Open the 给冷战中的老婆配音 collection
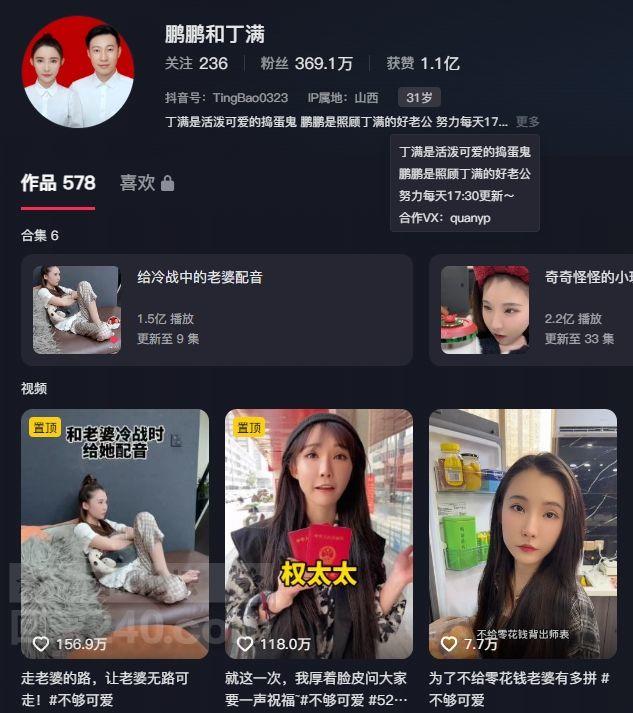Screen dimensions: 633x713 216,309
